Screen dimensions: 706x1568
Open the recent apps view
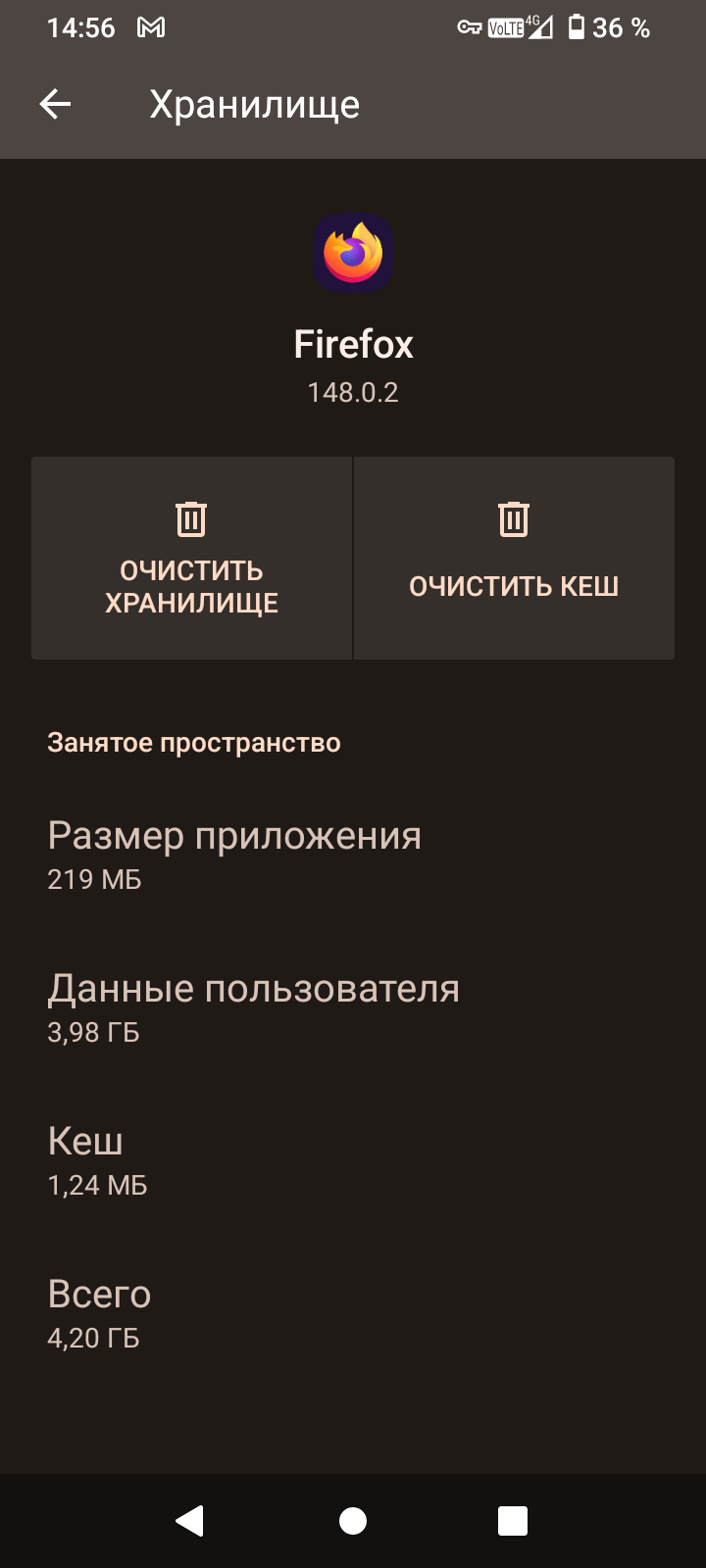pos(513,1520)
